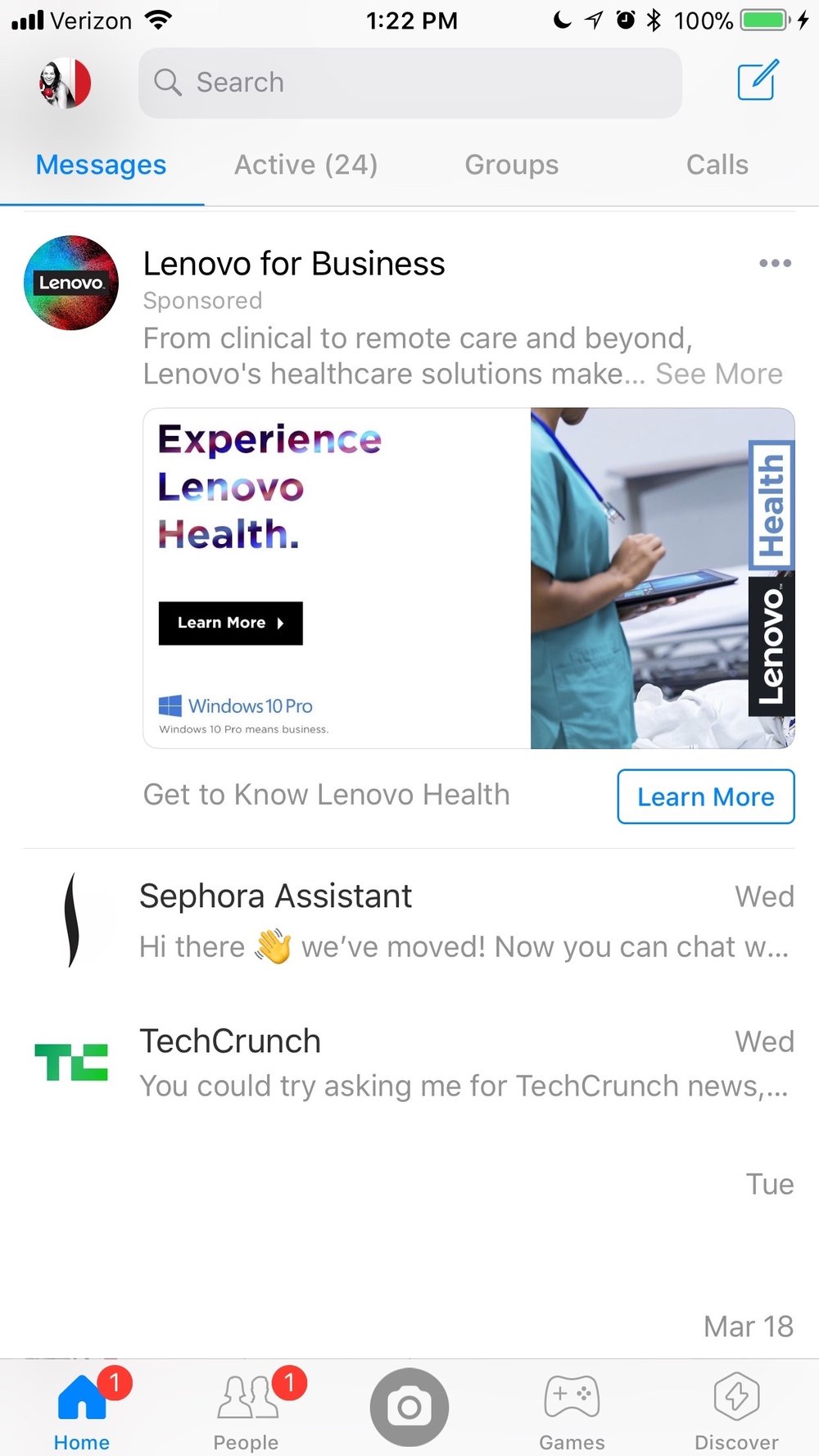Tap the blue Learn More button

(705, 796)
